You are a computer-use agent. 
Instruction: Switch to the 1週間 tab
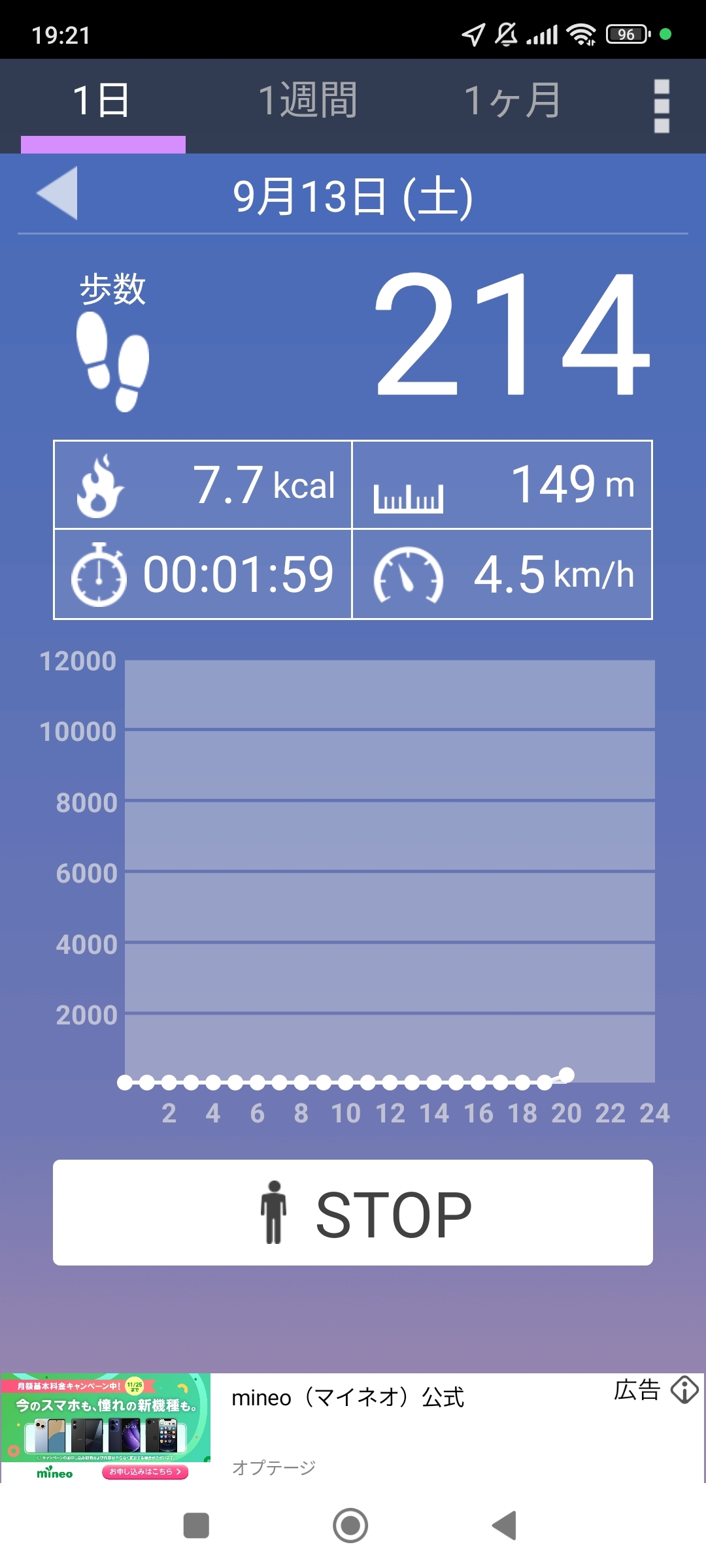[307, 101]
